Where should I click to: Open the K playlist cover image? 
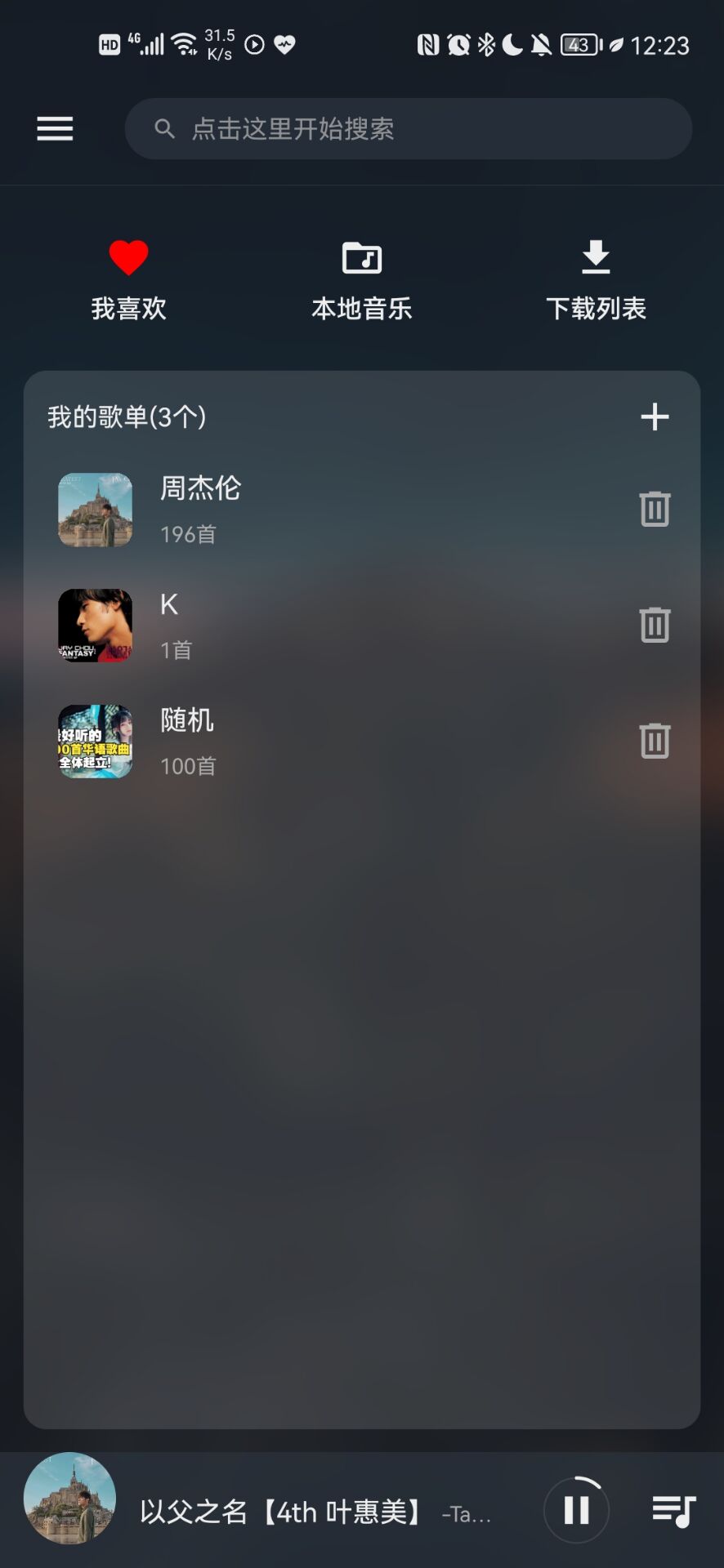tap(95, 625)
